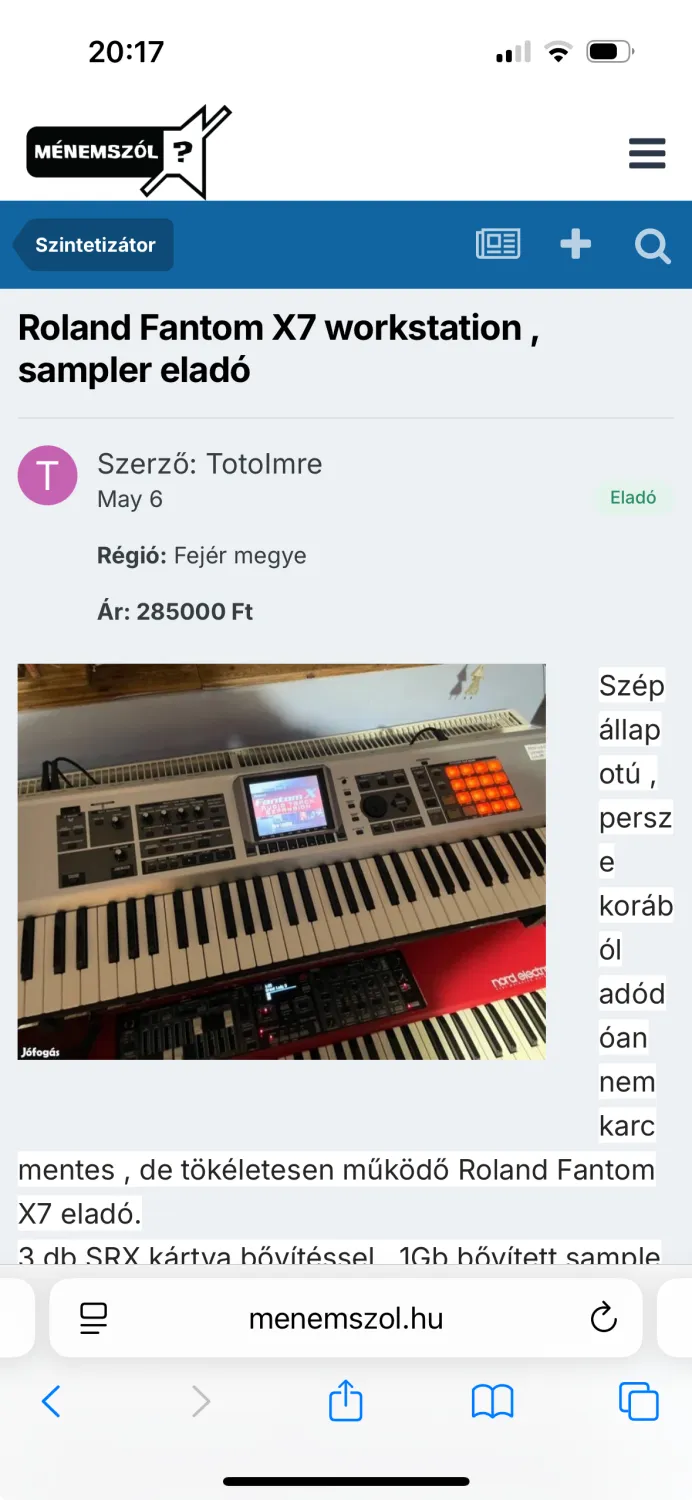Open Safari bookmarks
The image size is (692, 1500).
tap(493, 1402)
